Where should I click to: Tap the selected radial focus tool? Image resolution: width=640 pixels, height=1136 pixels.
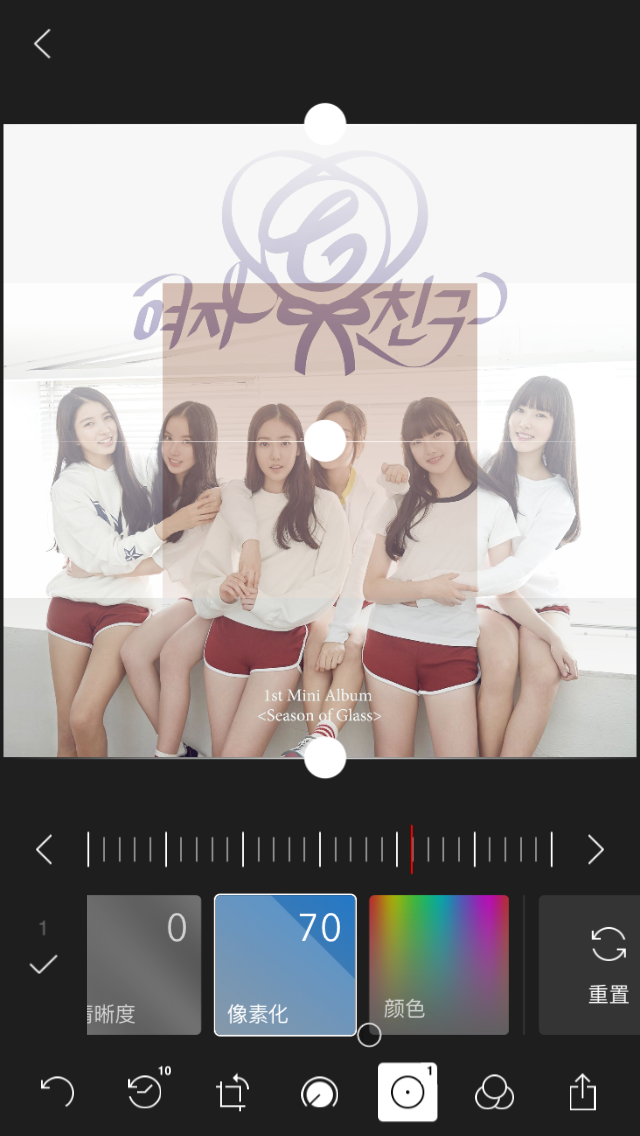tap(407, 1092)
